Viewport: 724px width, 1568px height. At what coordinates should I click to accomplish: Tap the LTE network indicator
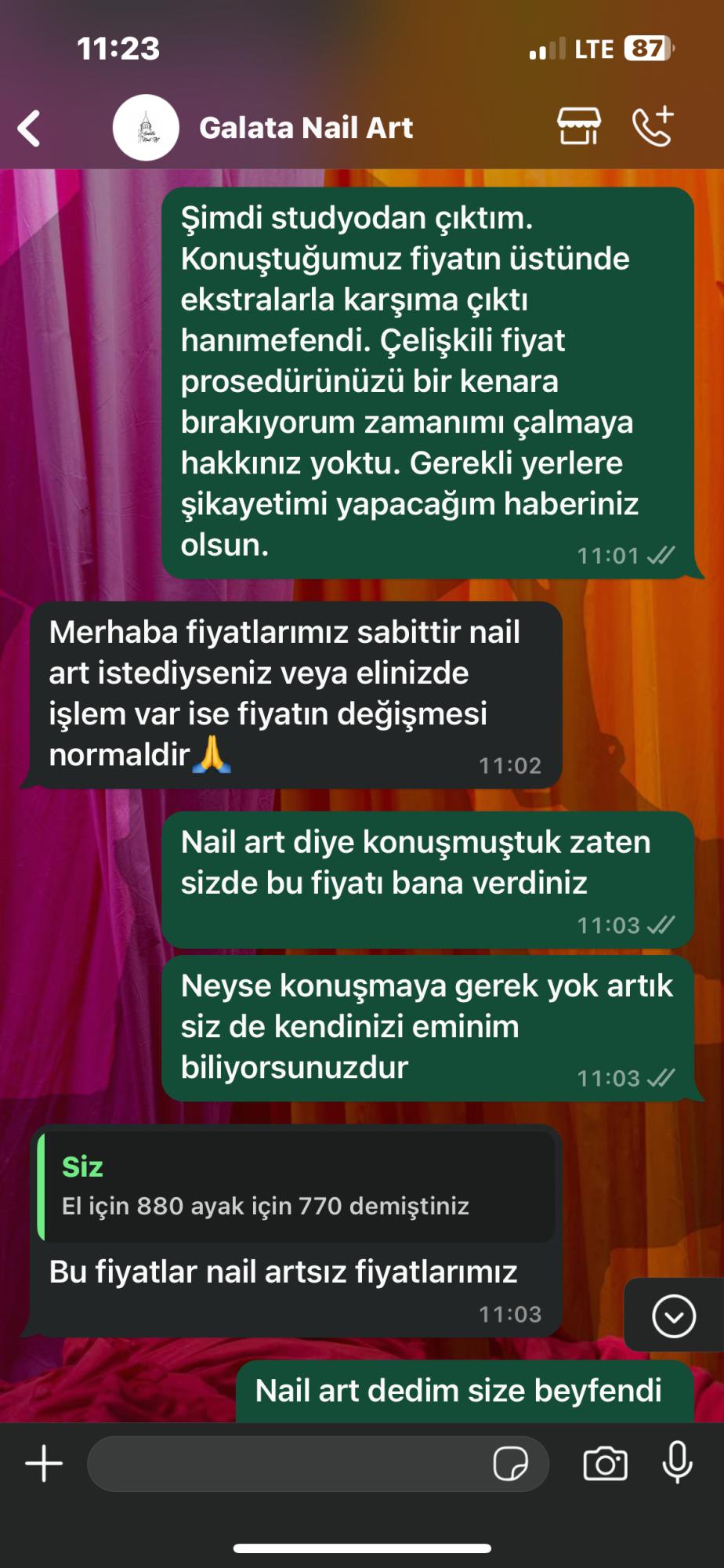pyautogui.click(x=593, y=49)
